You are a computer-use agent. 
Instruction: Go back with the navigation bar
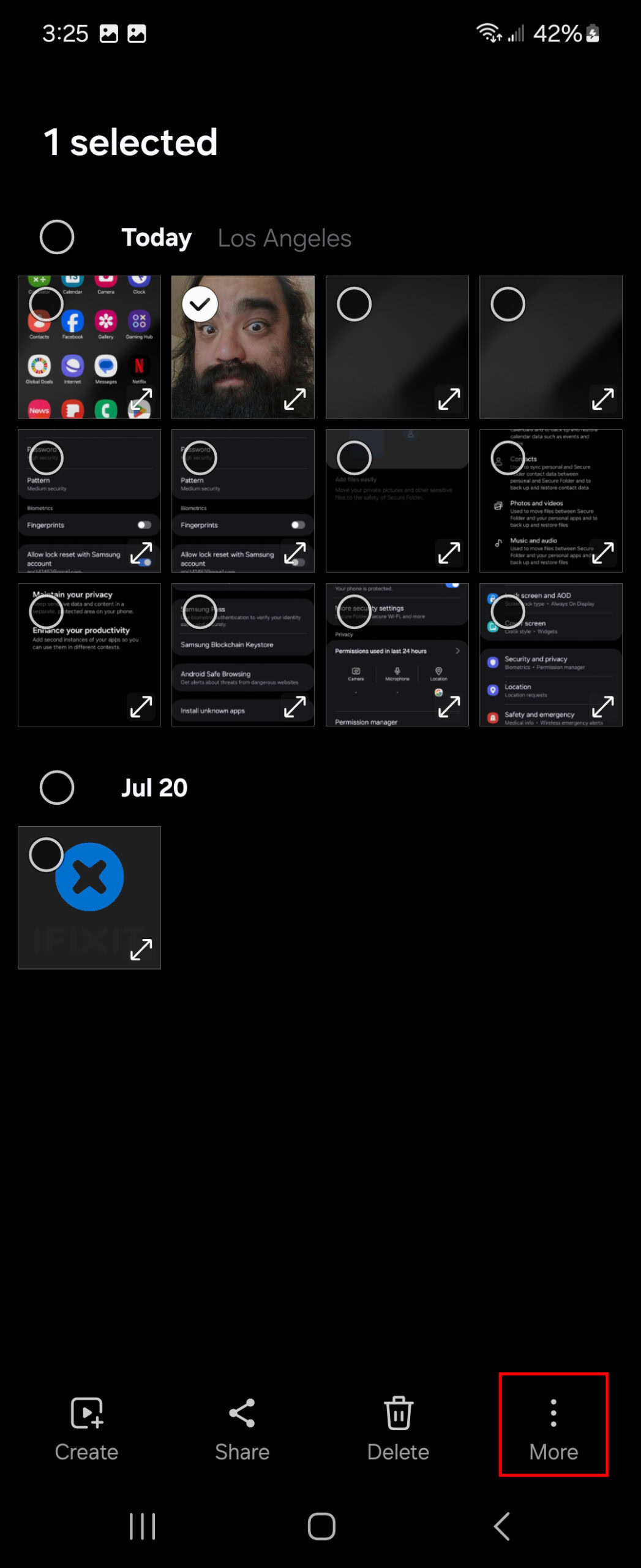click(x=501, y=1526)
